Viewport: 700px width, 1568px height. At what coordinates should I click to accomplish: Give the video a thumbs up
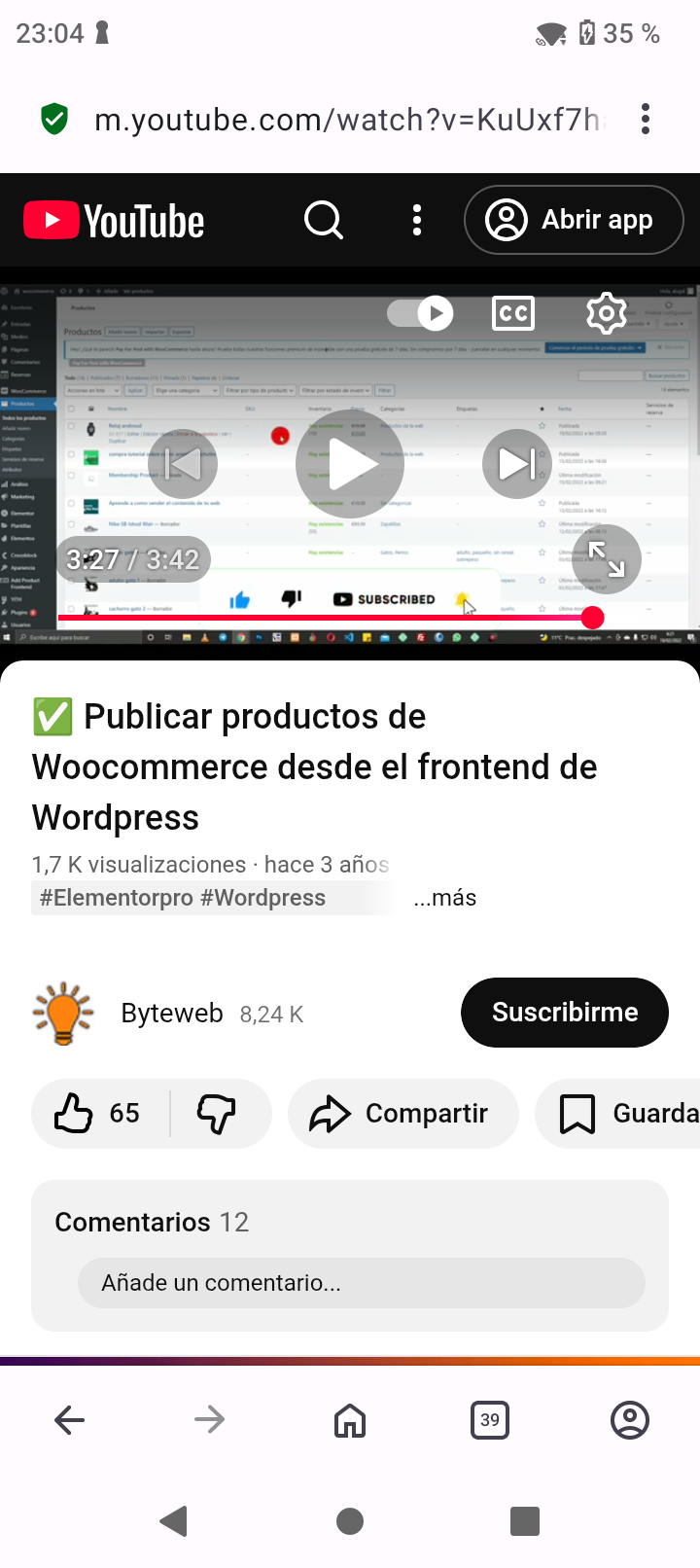pos(76,1113)
